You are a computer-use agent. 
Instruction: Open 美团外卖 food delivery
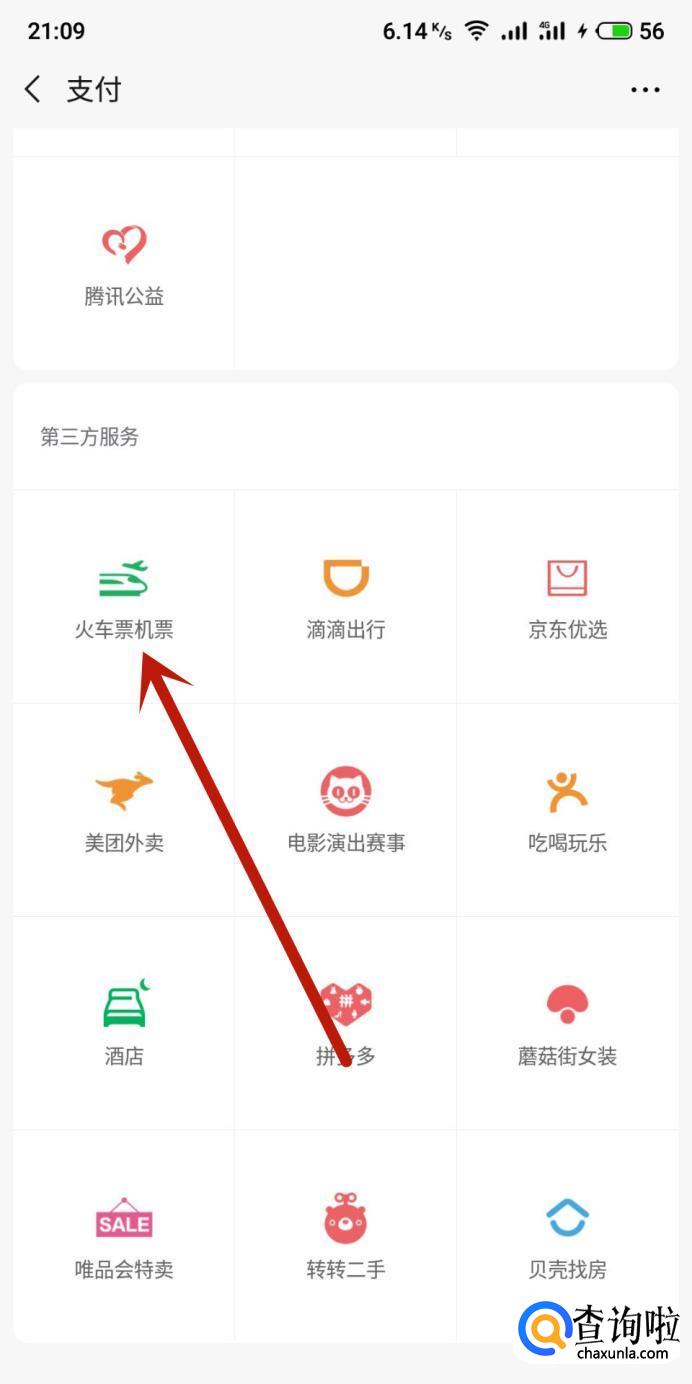124,810
